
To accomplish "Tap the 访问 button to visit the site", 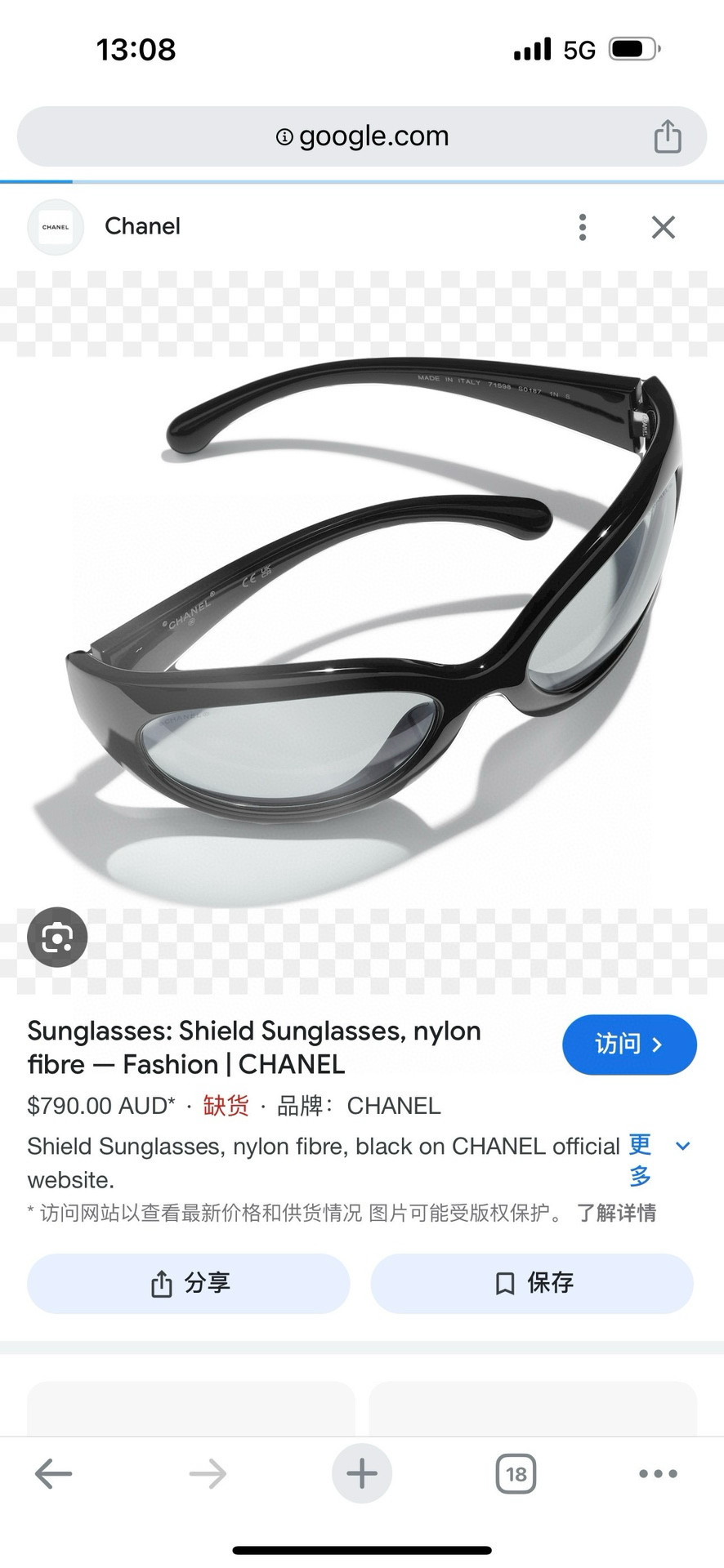I will click(x=628, y=1044).
